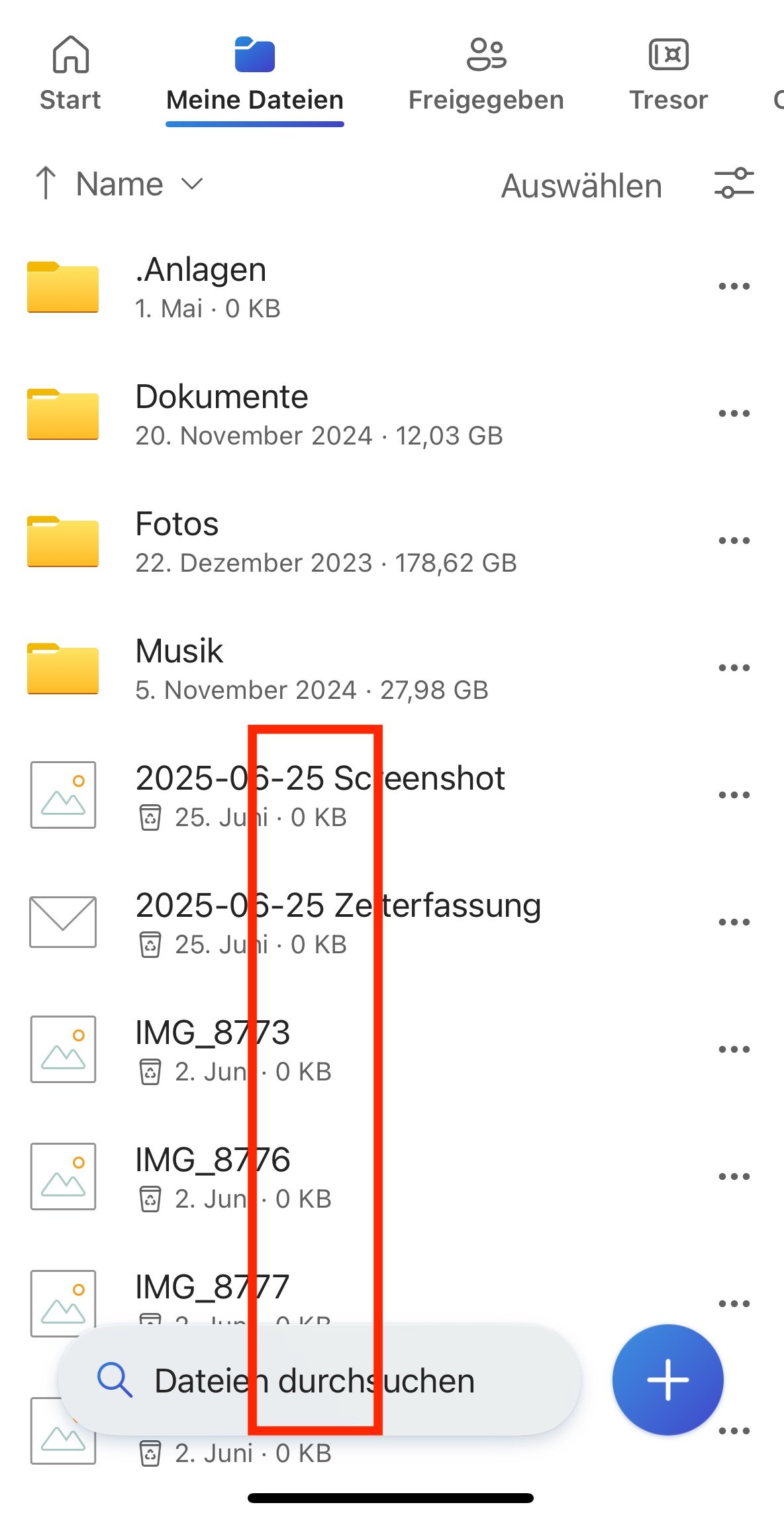This screenshot has height=1519, width=784.
Task: Show more options for Dokumente folder
Action: (734, 413)
